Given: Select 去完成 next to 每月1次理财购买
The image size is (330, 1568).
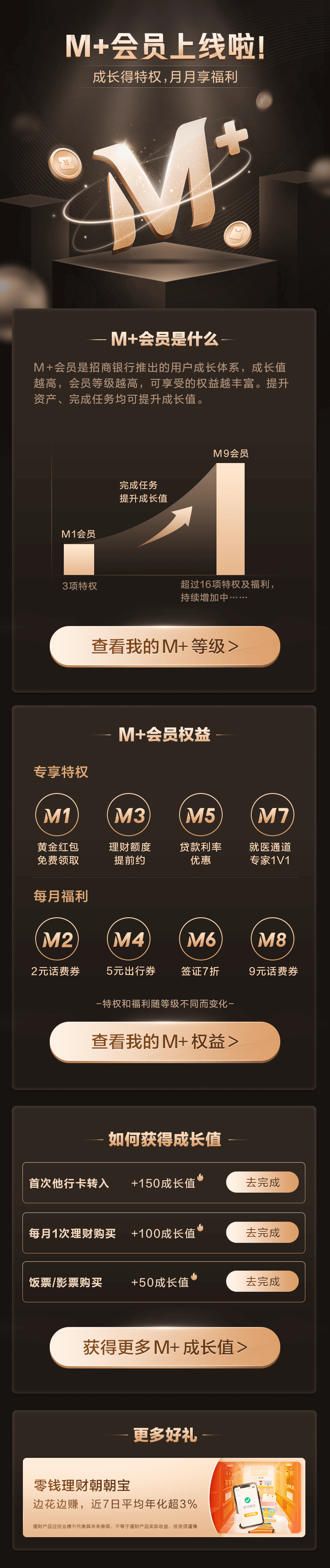Looking at the screenshot, I should (x=263, y=1233).
